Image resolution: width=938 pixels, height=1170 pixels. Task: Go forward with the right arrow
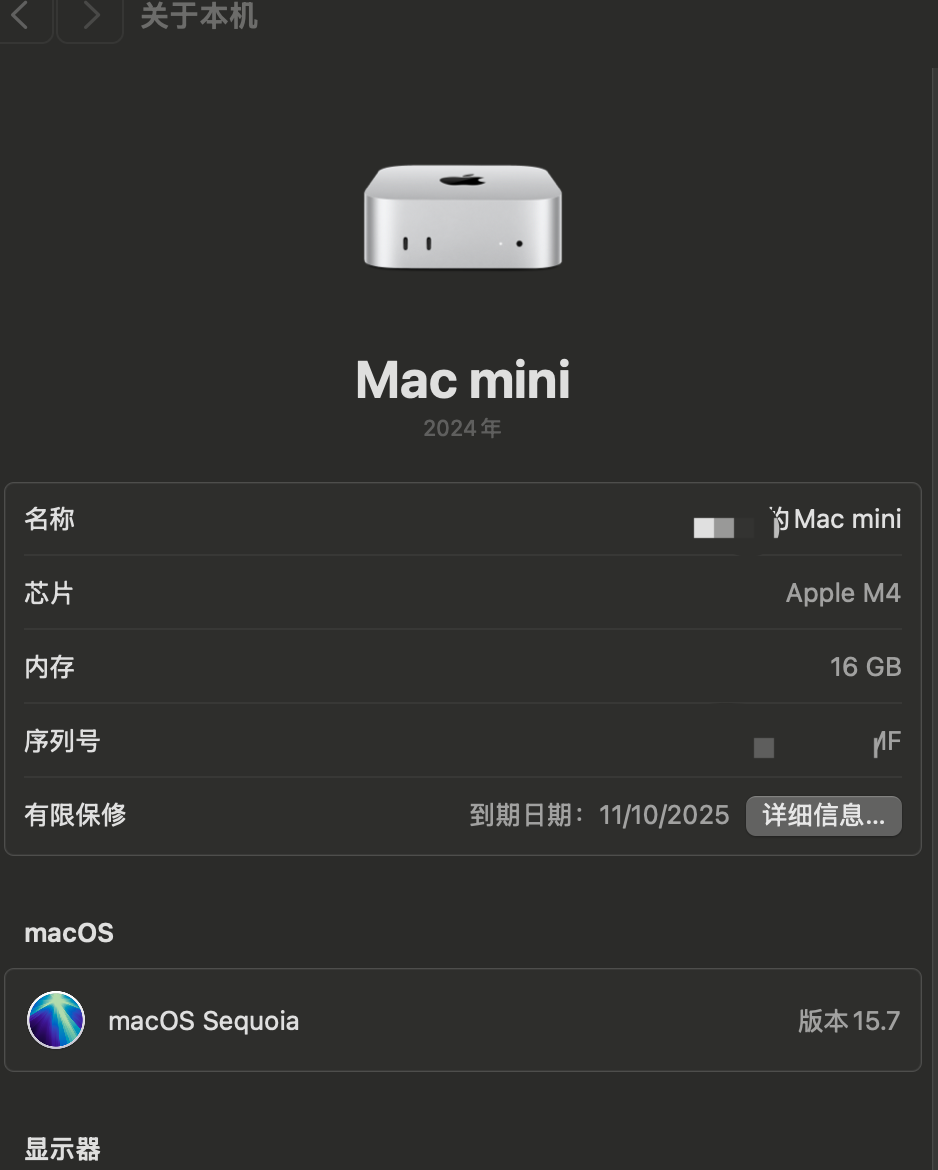tap(90, 16)
